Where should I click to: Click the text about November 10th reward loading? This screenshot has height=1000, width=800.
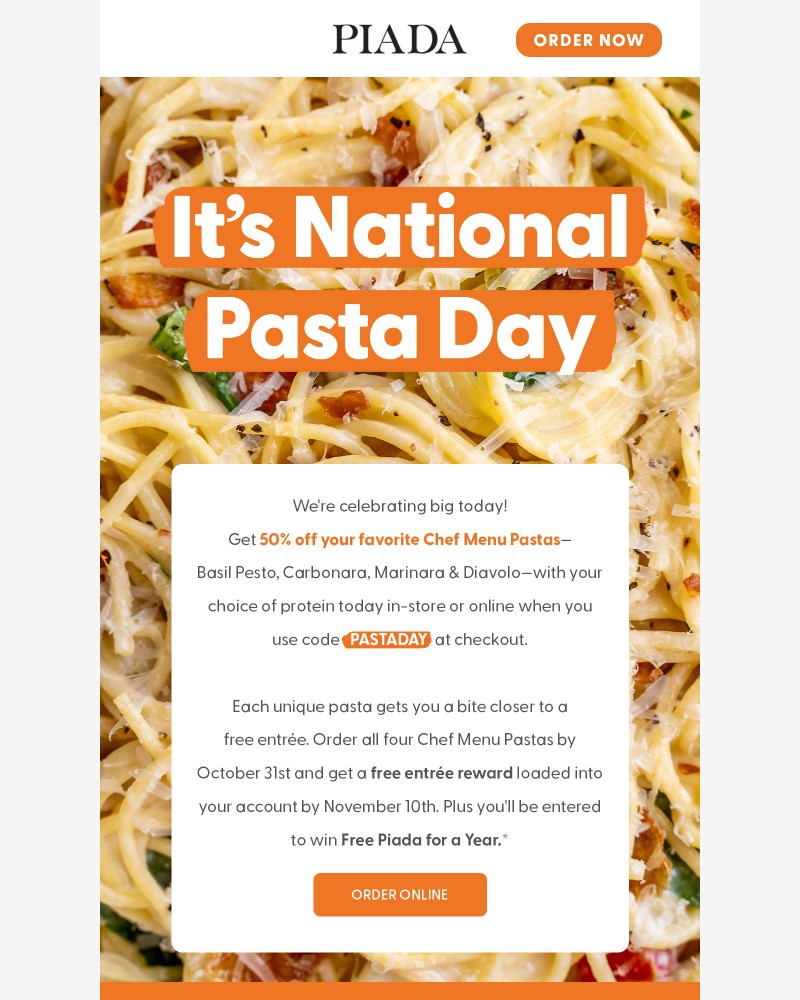(400, 806)
